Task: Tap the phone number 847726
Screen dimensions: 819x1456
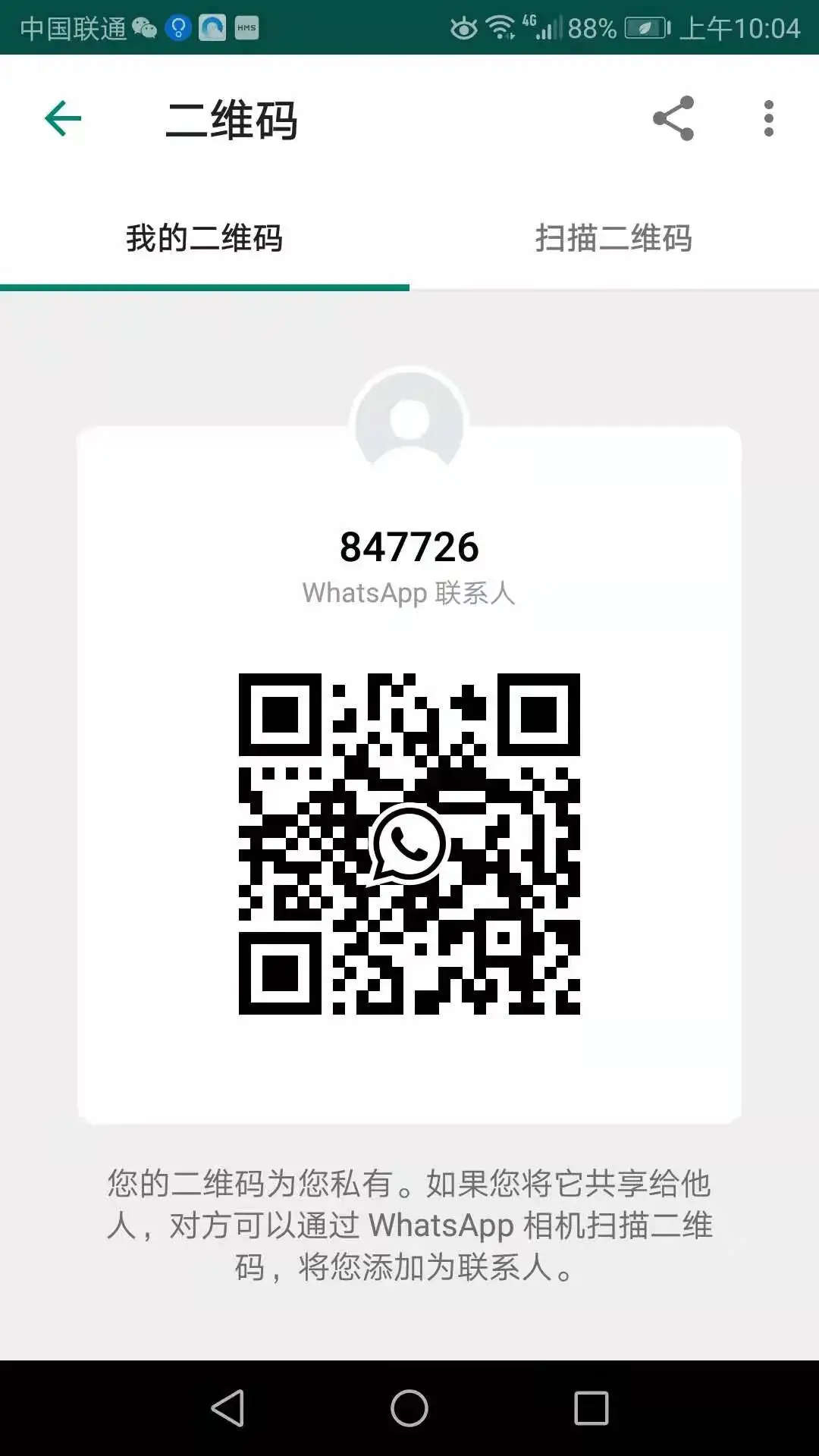Action: [409, 548]
